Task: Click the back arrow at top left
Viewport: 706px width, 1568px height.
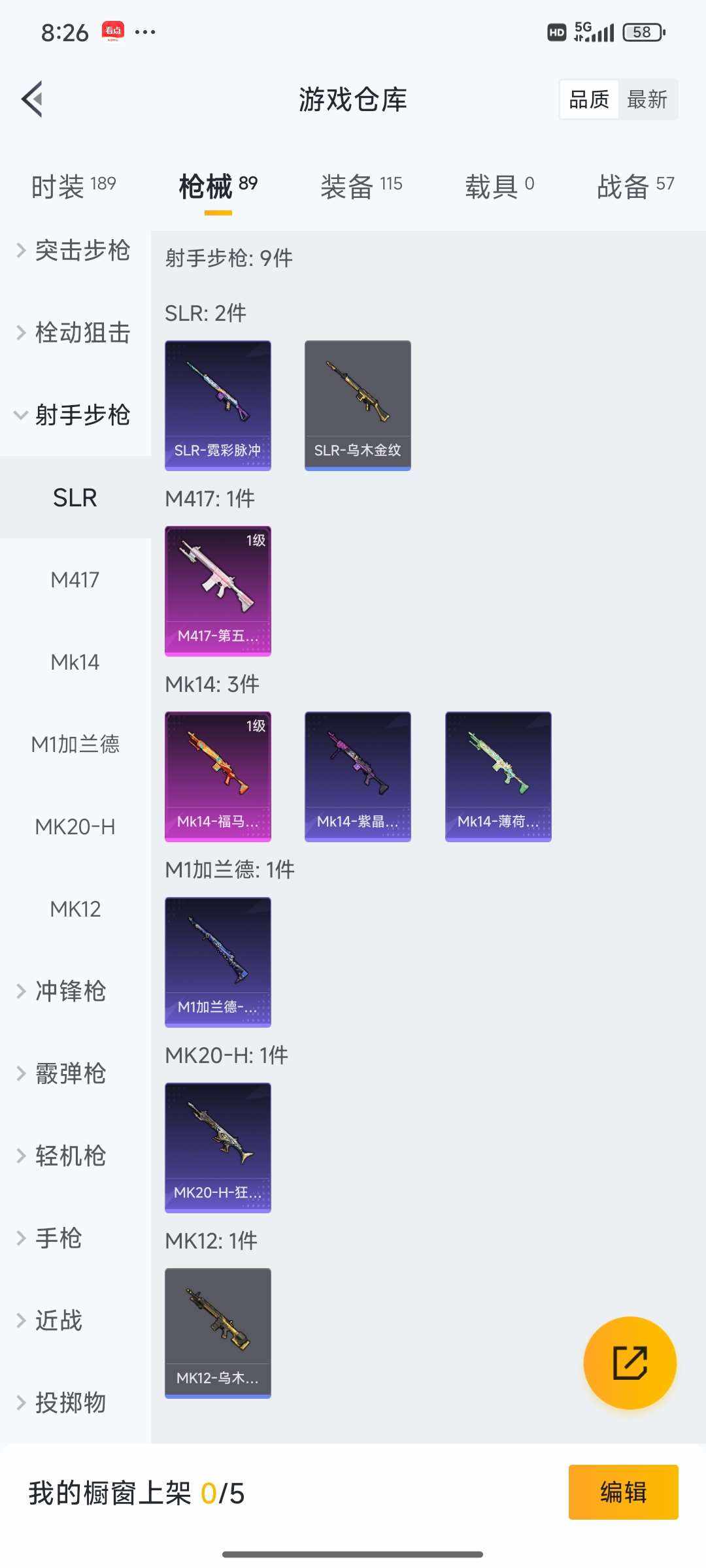Action: point(31,99)
